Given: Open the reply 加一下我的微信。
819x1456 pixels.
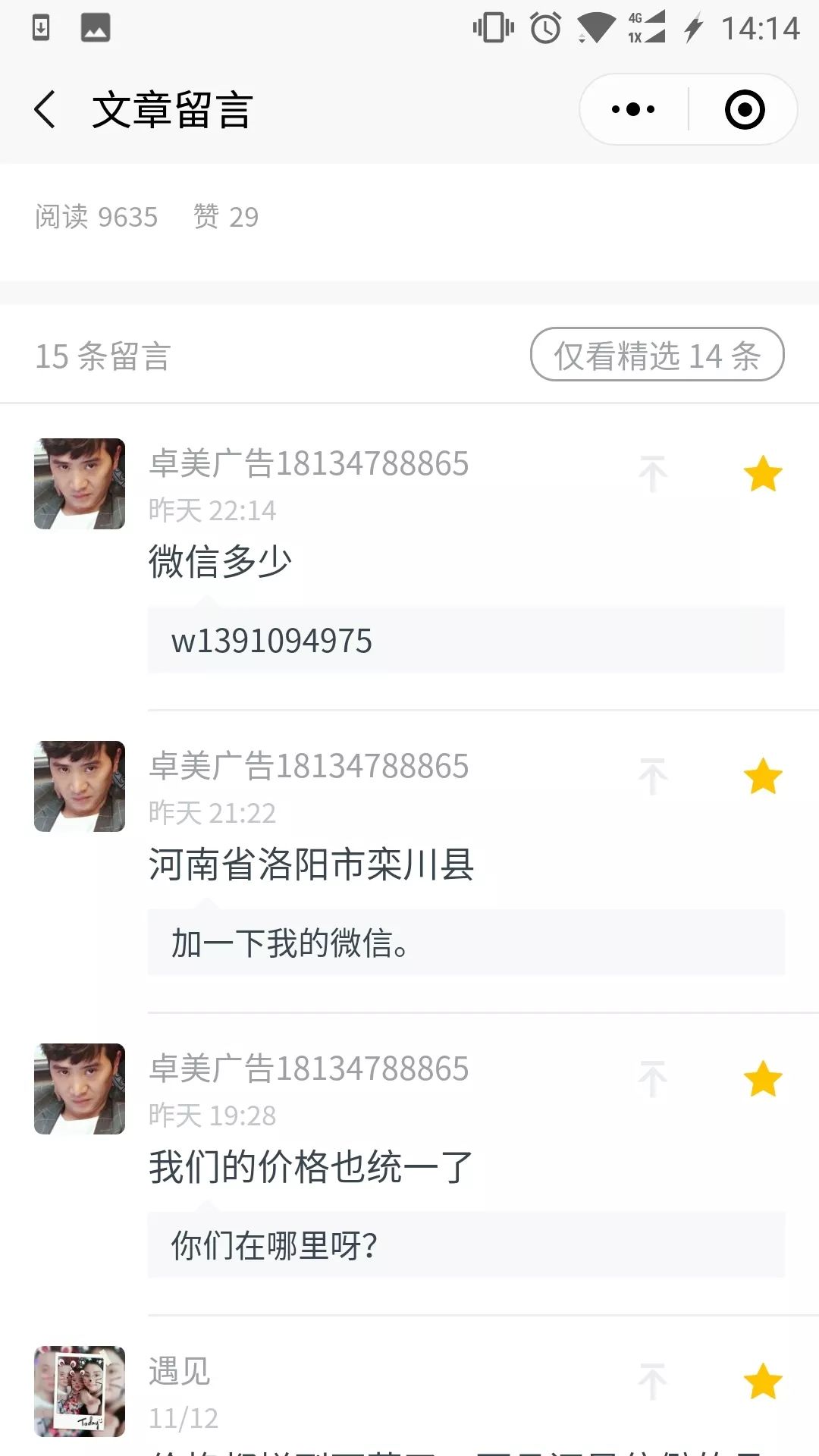Looking at the screenshot, I should pyautogui.click(x=466, y=943).
